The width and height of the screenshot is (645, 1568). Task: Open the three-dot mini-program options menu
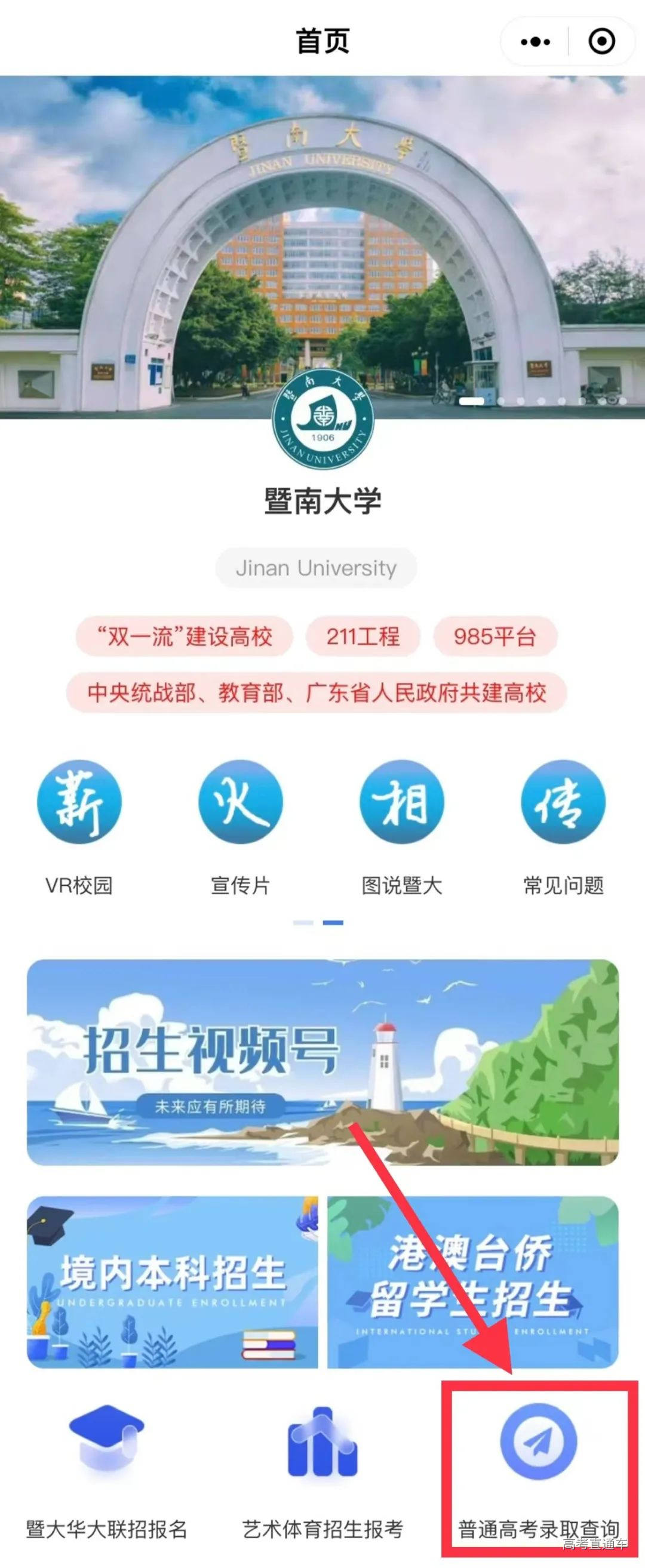[x=535, y=40]
